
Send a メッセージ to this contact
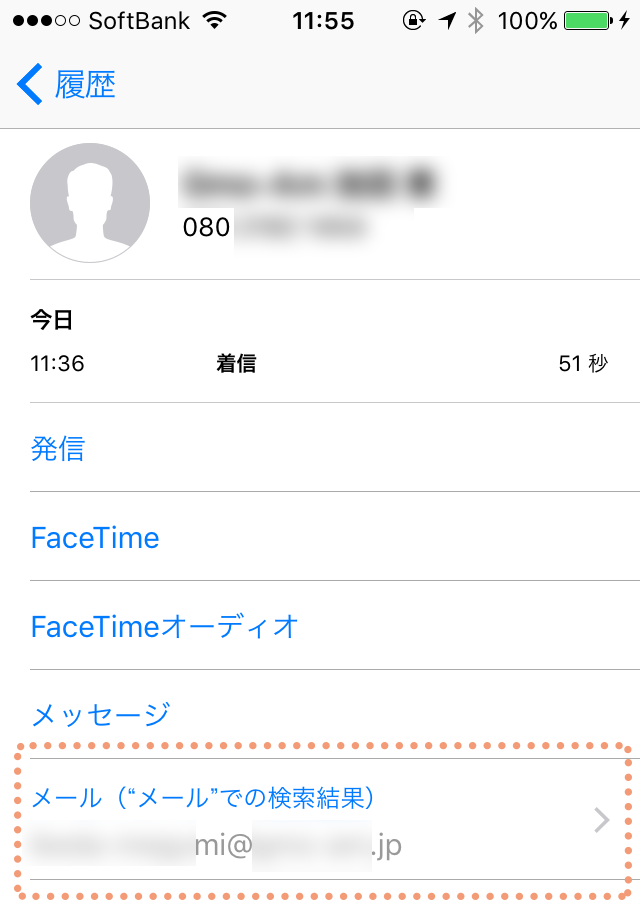pyautogui.click(x=101, y=715)
